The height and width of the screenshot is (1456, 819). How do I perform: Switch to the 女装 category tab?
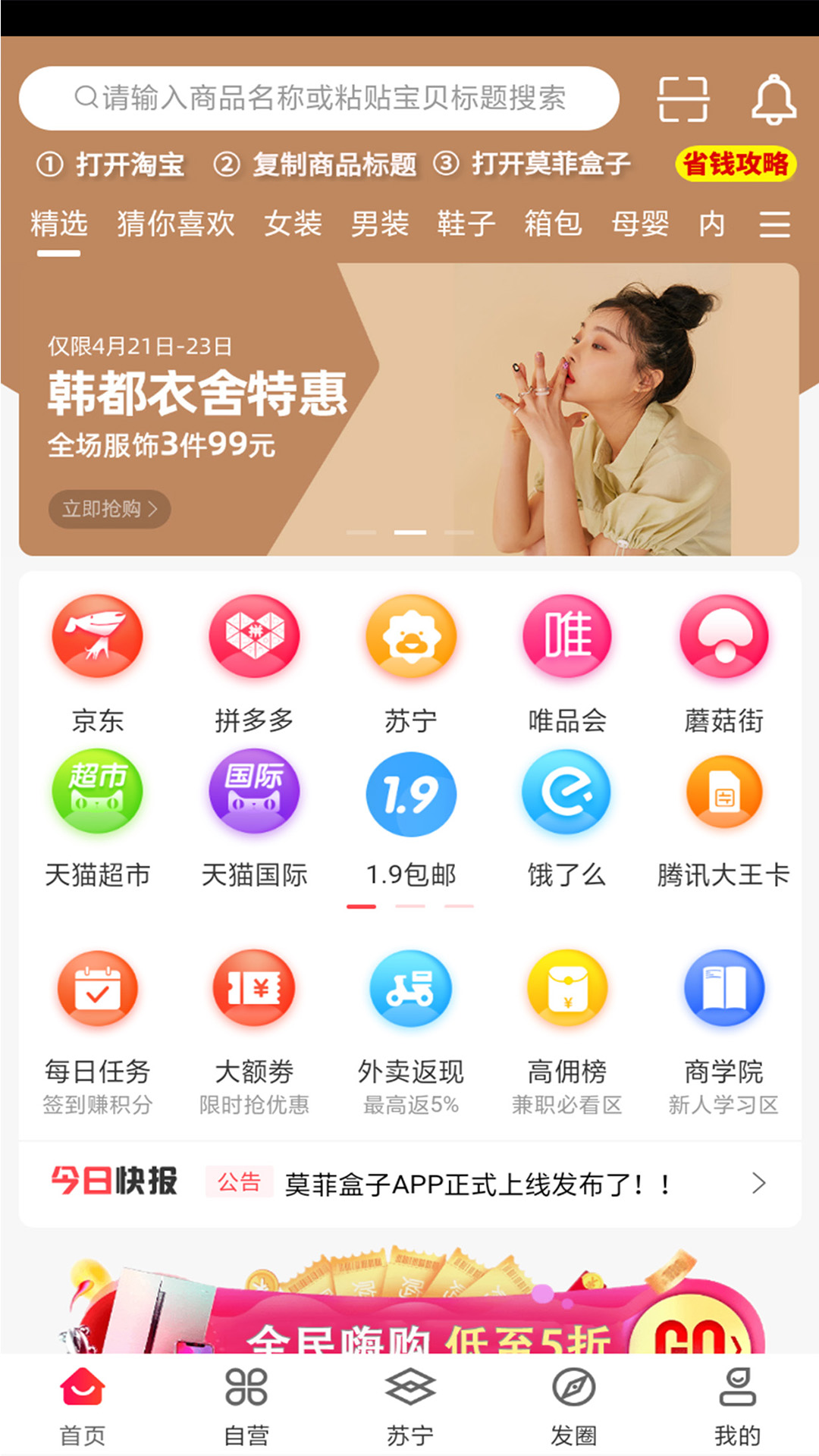click(293, 224)
